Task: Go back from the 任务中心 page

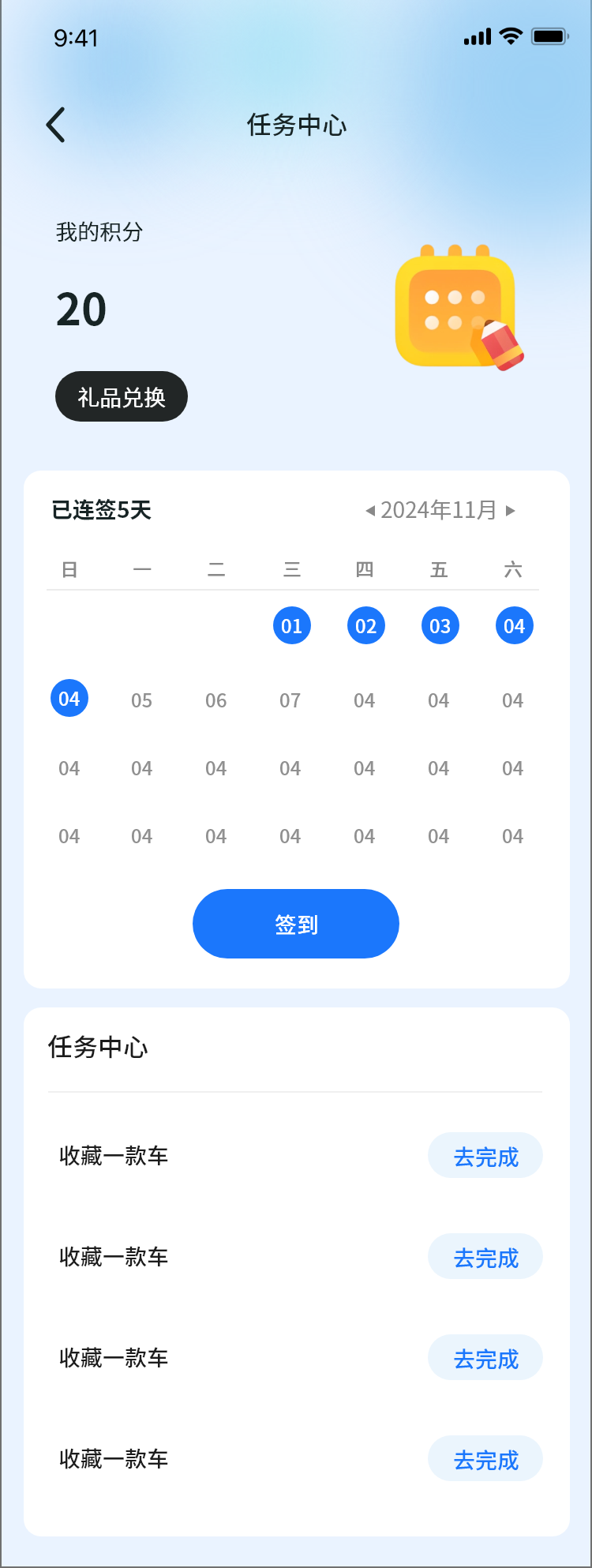Action: tap(56, 126)
